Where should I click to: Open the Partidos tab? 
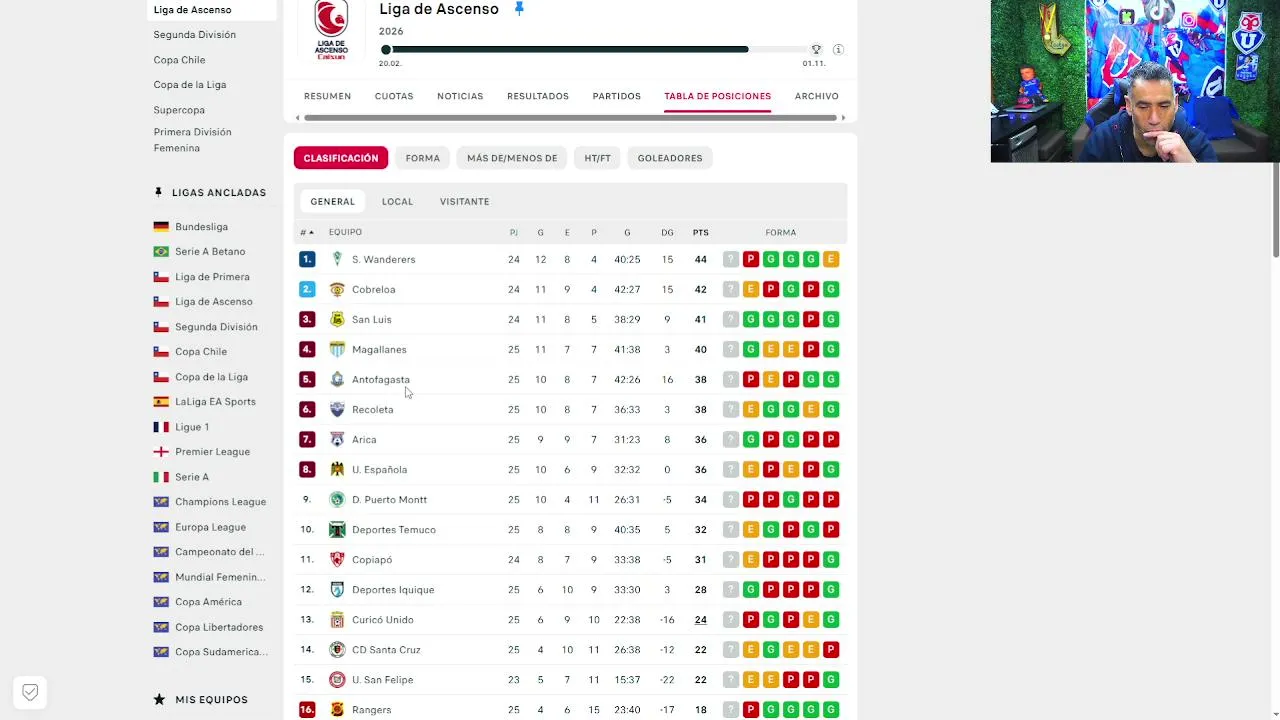tap(616, 96)
